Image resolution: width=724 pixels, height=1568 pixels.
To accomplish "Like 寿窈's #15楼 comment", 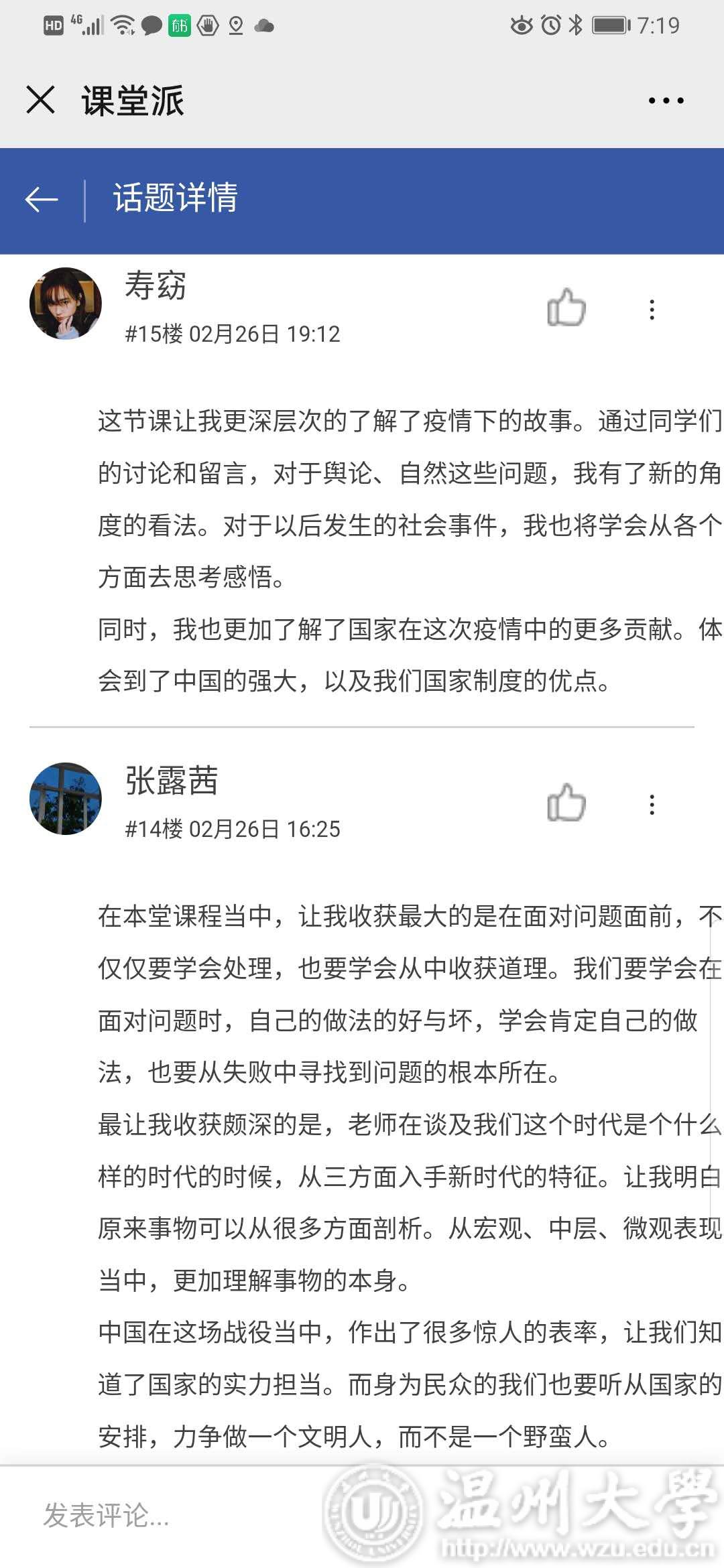I will pos(566,308).
